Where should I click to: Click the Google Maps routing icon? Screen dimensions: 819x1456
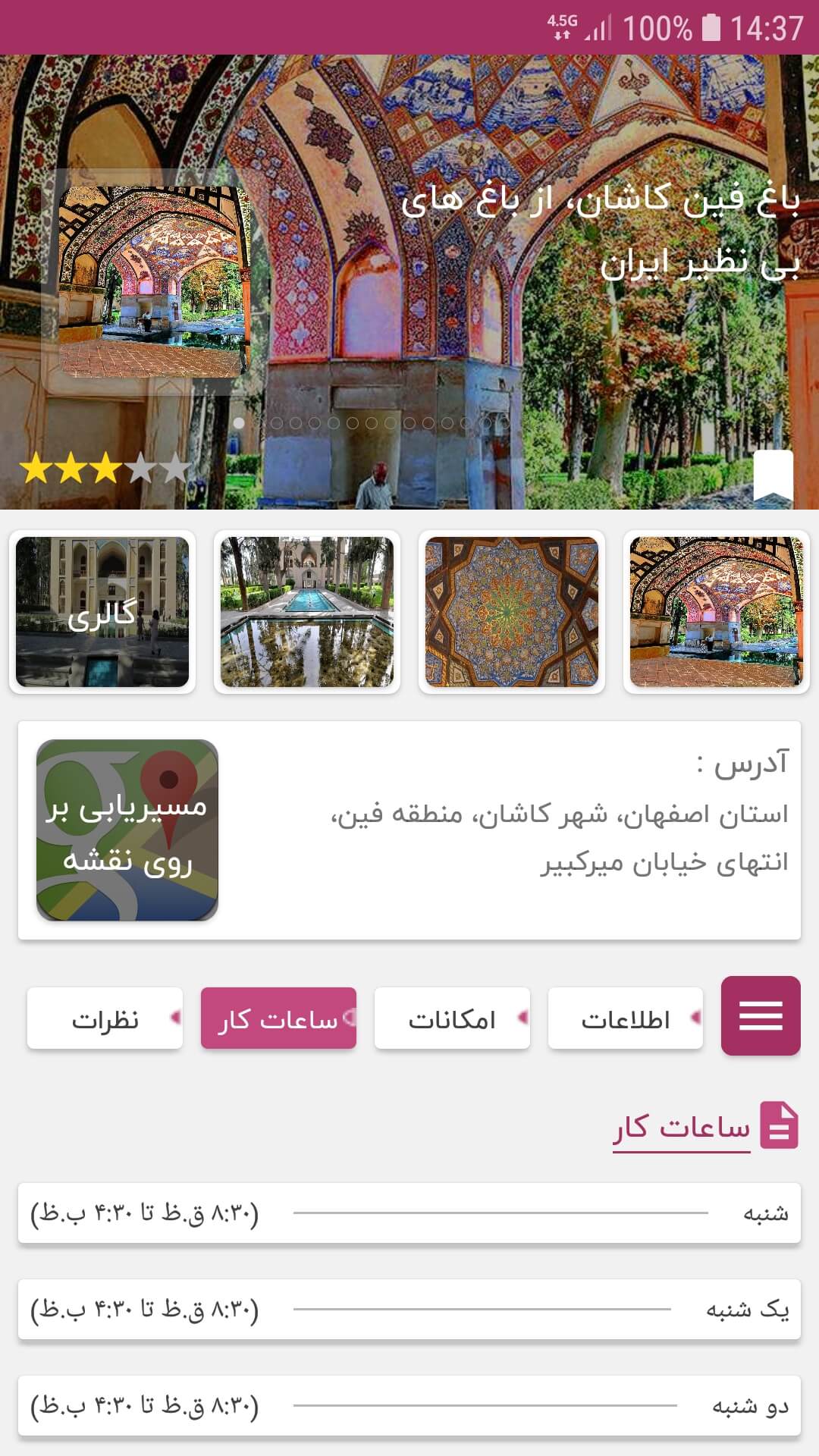(x=127, y=830)
